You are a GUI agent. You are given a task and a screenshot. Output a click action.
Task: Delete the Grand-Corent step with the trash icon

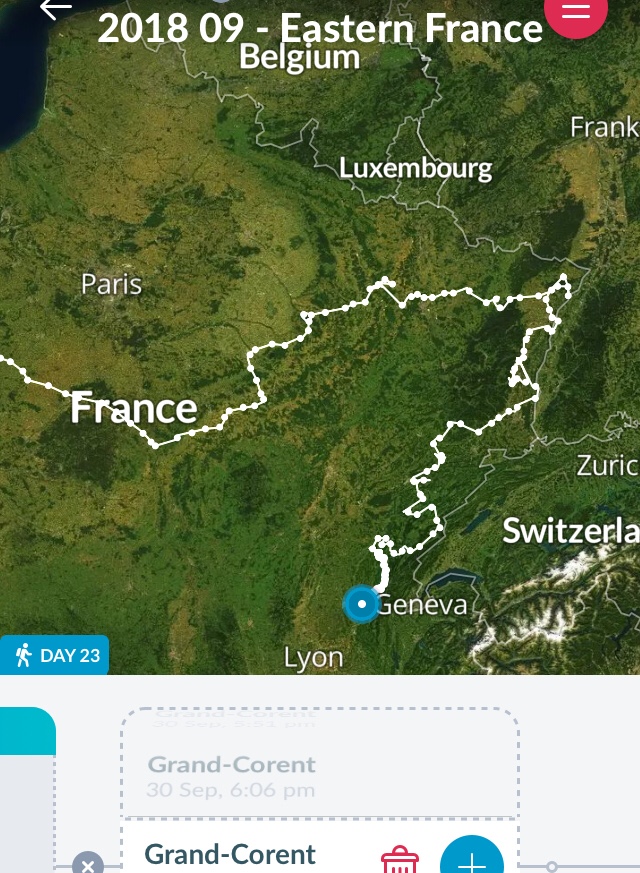[400, 860]
